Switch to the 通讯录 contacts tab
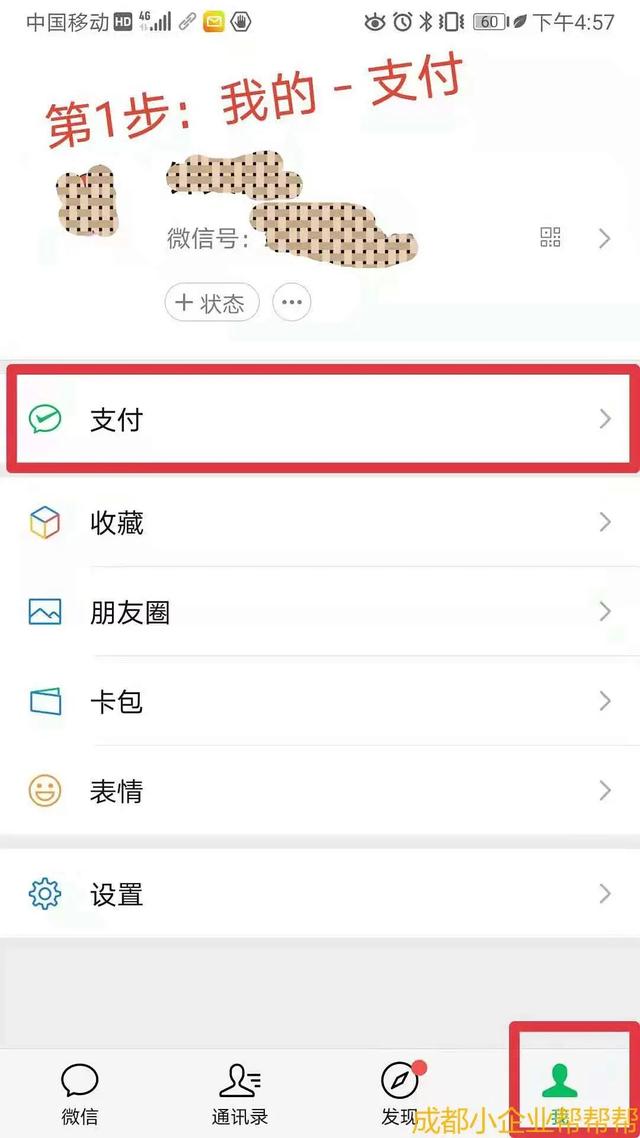Image resolution: width=640 pixels, height=1138 pixels. click(x=240, y=1093)
